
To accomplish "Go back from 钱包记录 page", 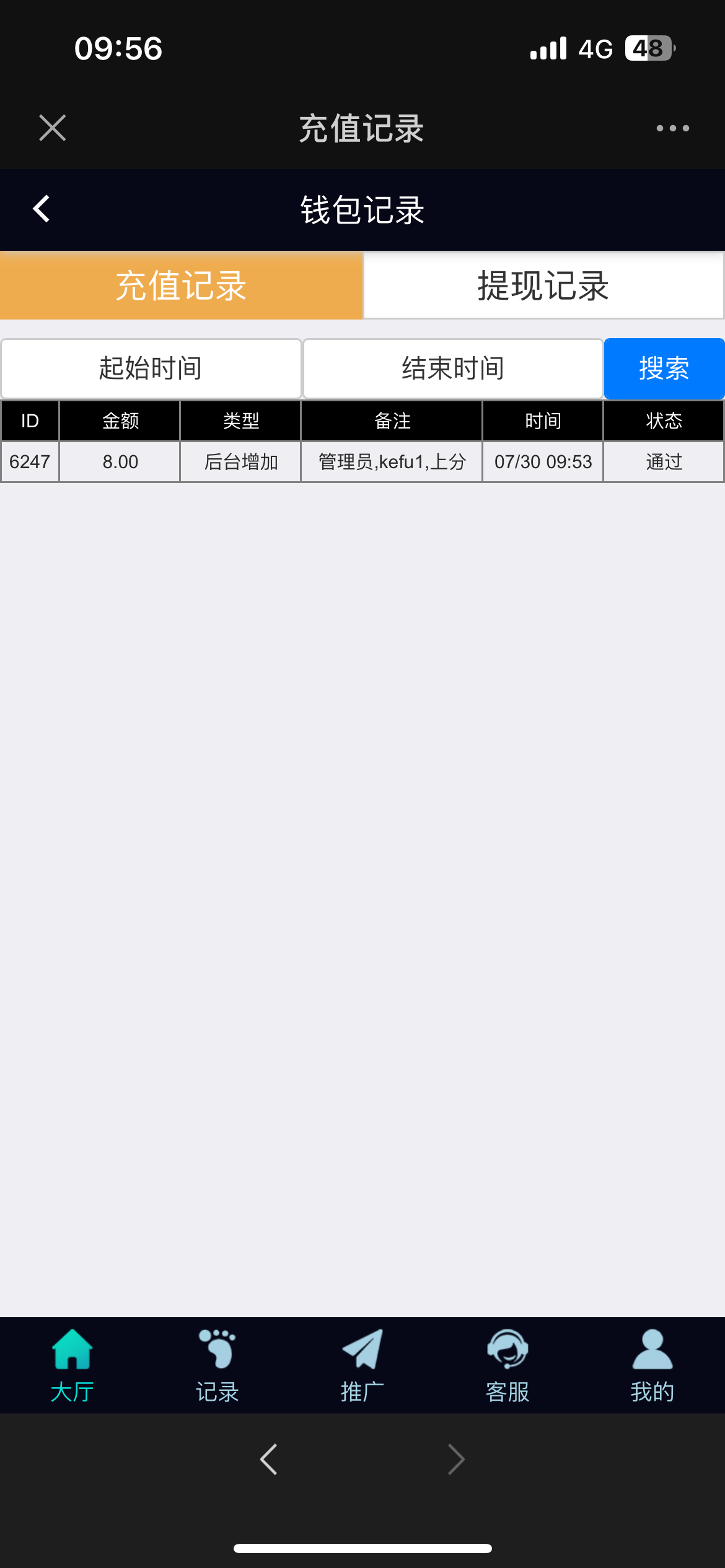I will (42, 209).
